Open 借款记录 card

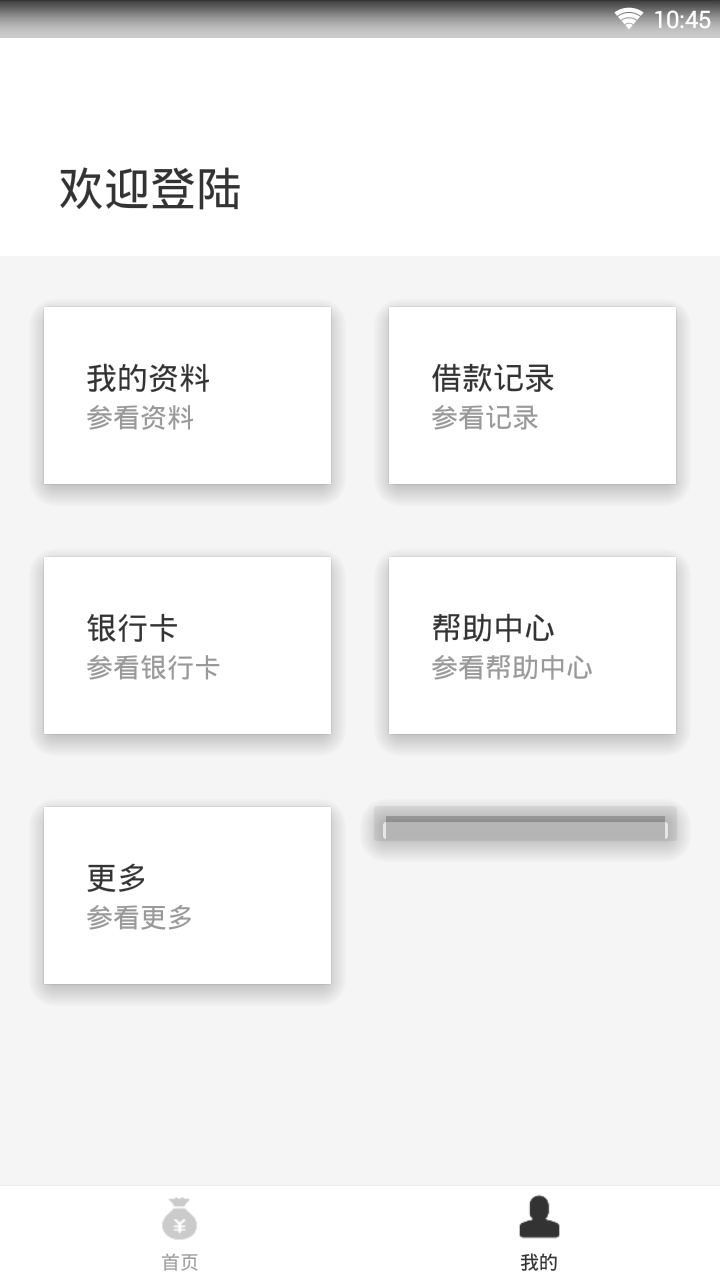531,396
